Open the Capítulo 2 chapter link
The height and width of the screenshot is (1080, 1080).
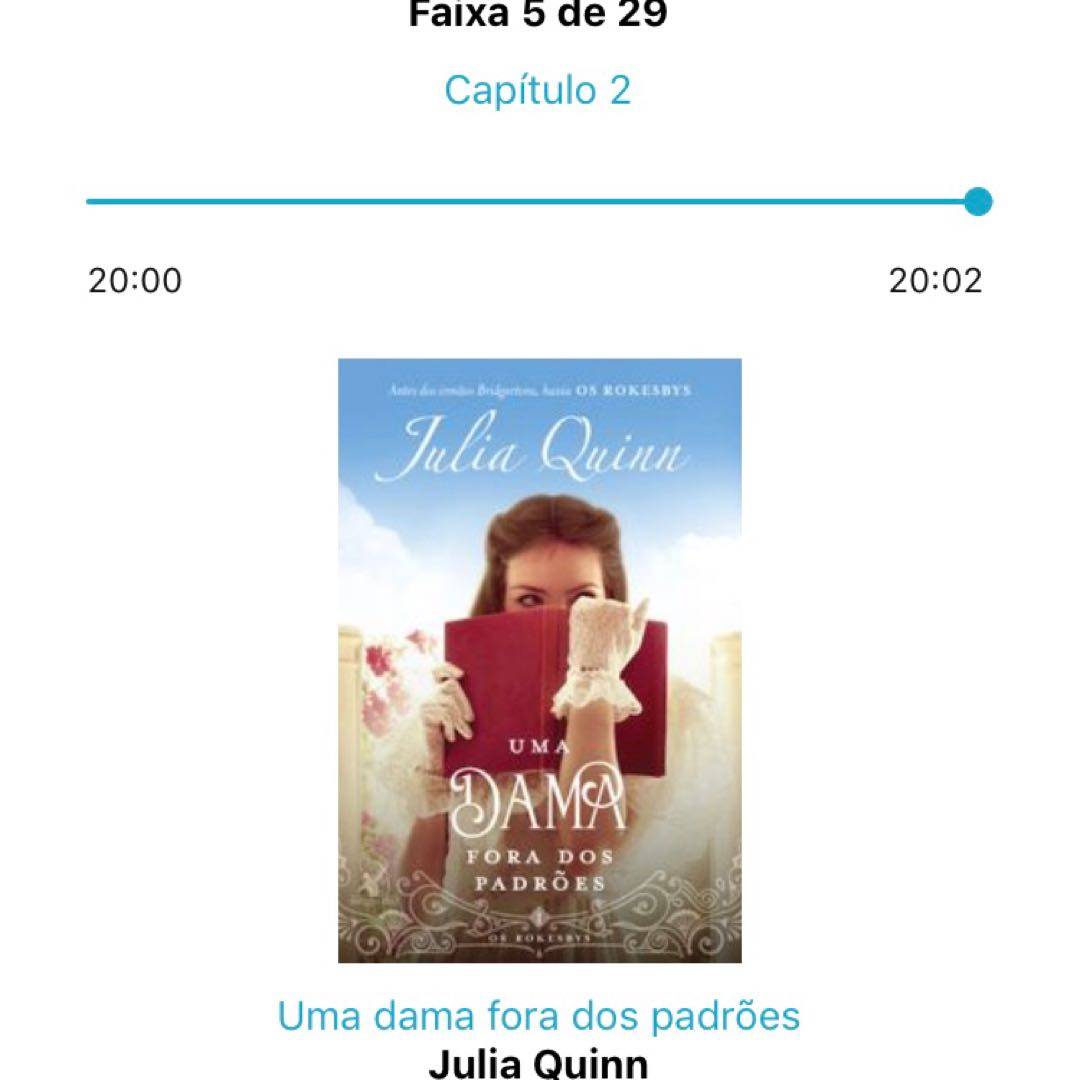[x=537, y=90]
